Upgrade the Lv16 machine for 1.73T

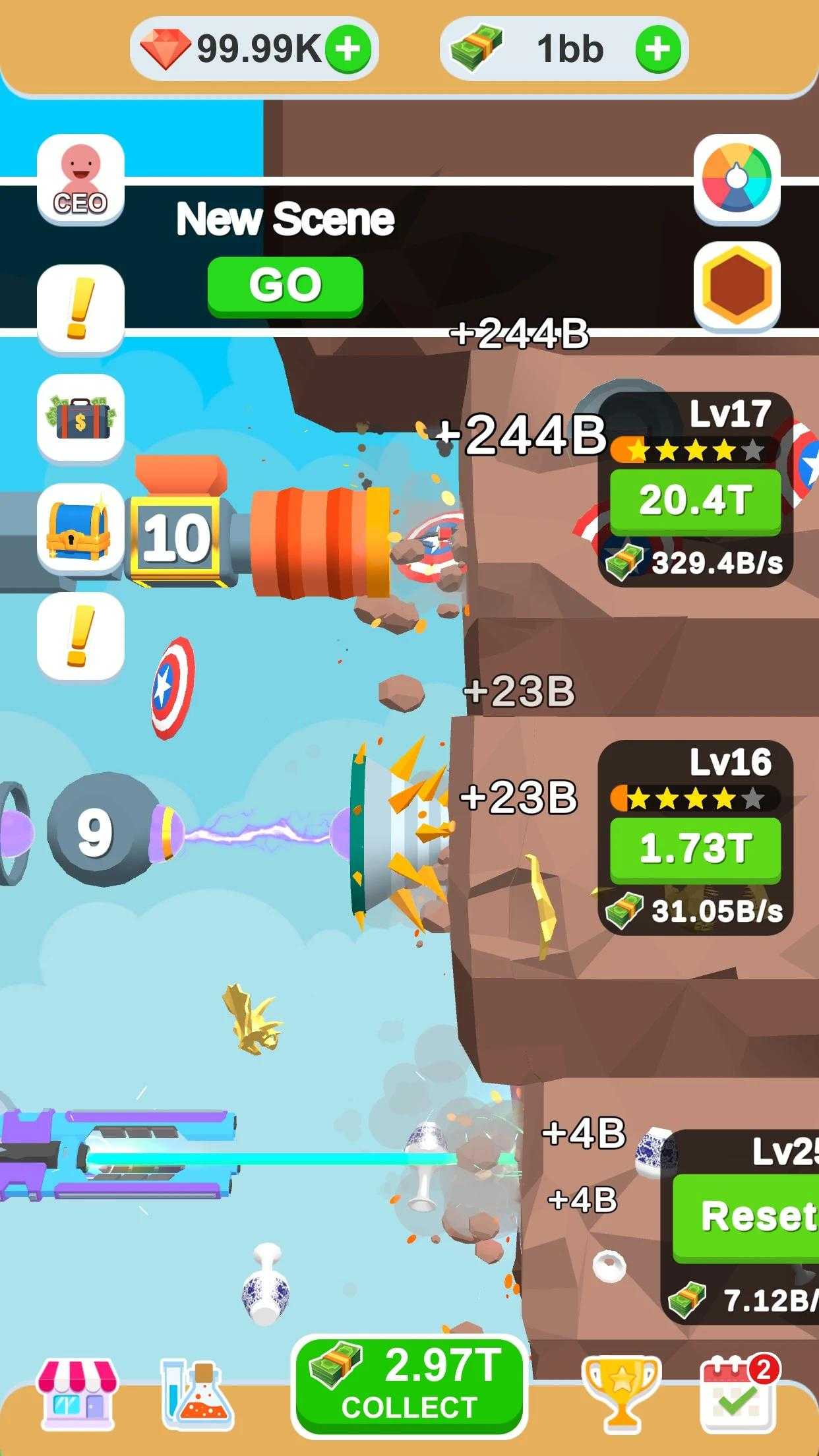pyautogui.click(x=695, y=849)
